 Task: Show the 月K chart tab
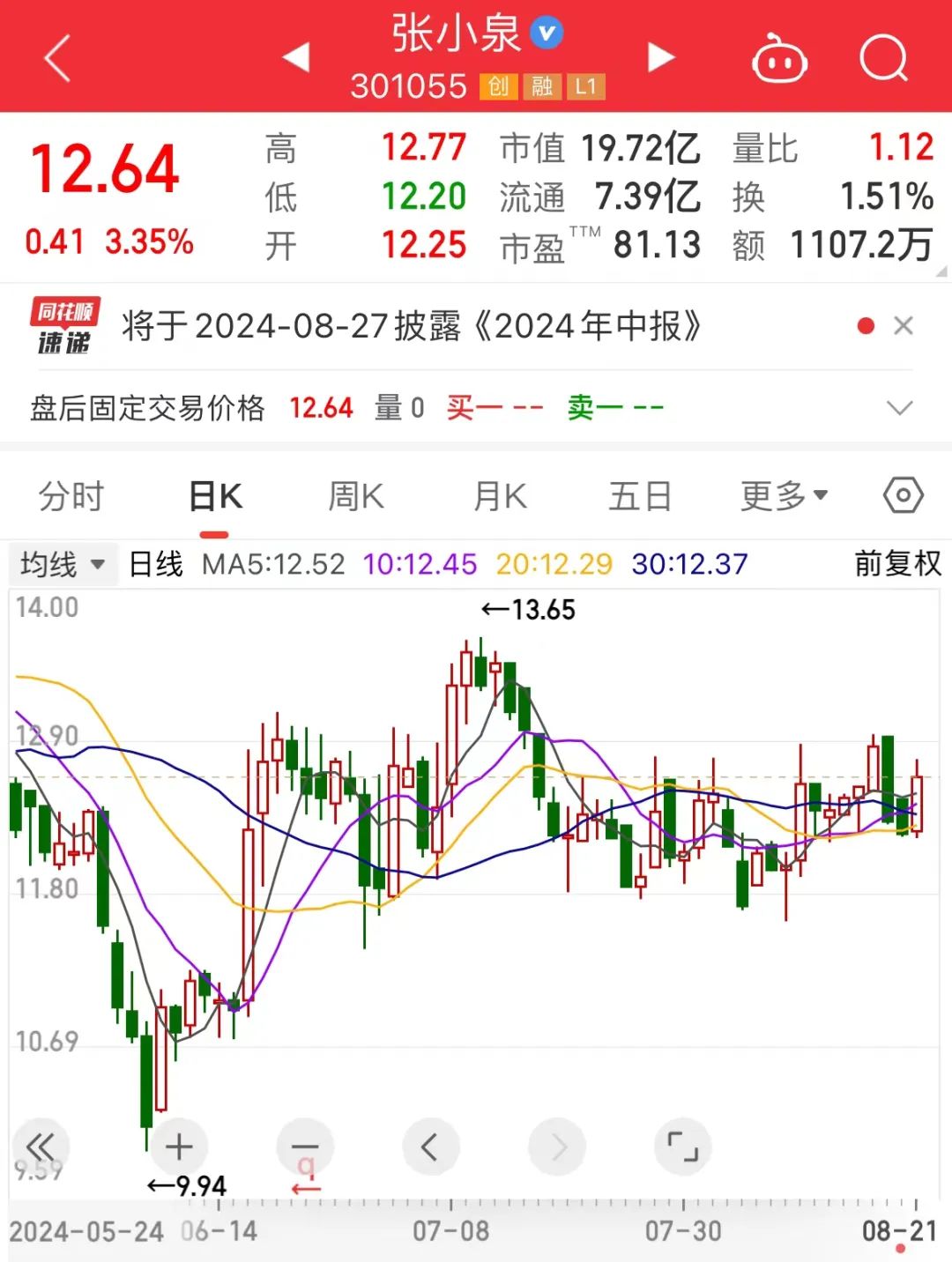coord(500,496)
